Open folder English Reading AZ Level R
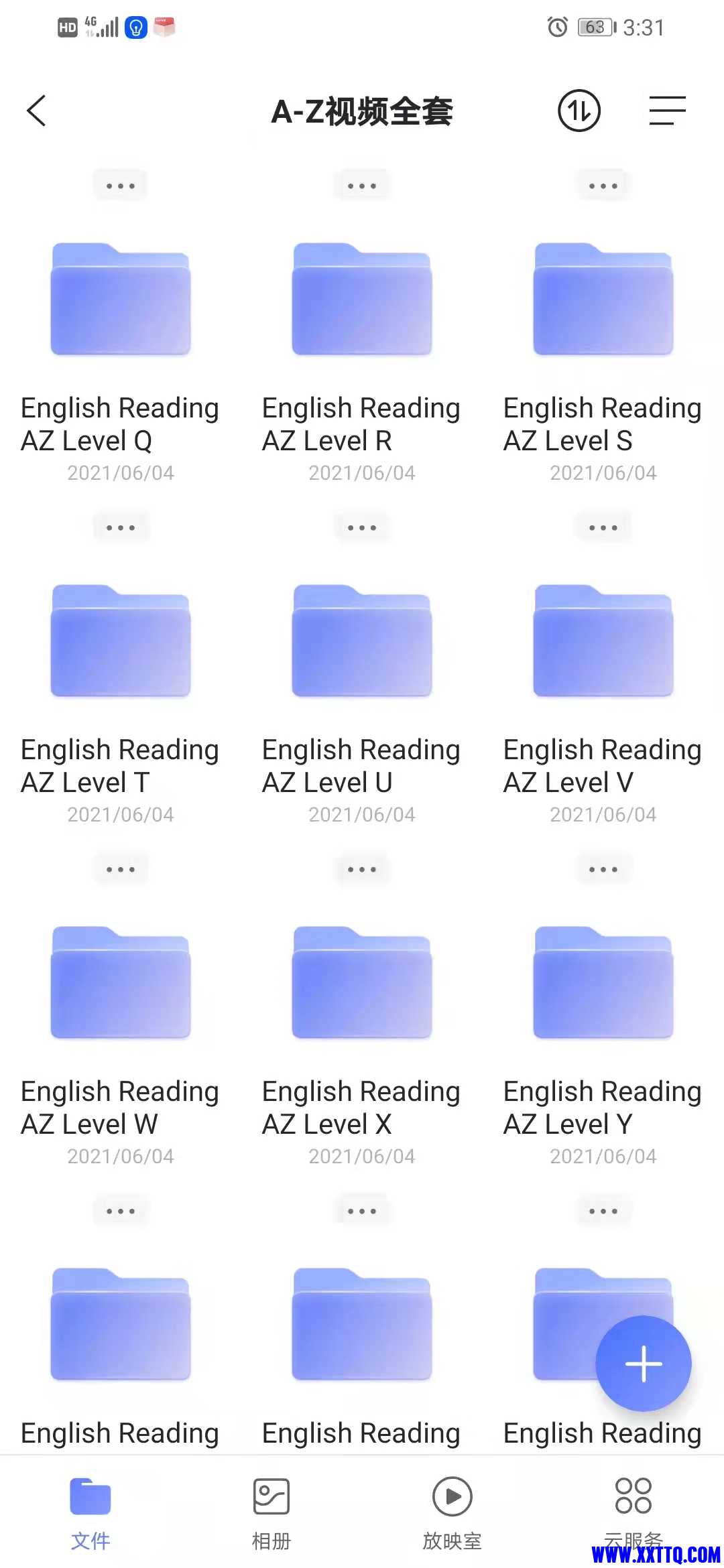This screenshot has width=724, height=1568. click(x=362, y=300)
